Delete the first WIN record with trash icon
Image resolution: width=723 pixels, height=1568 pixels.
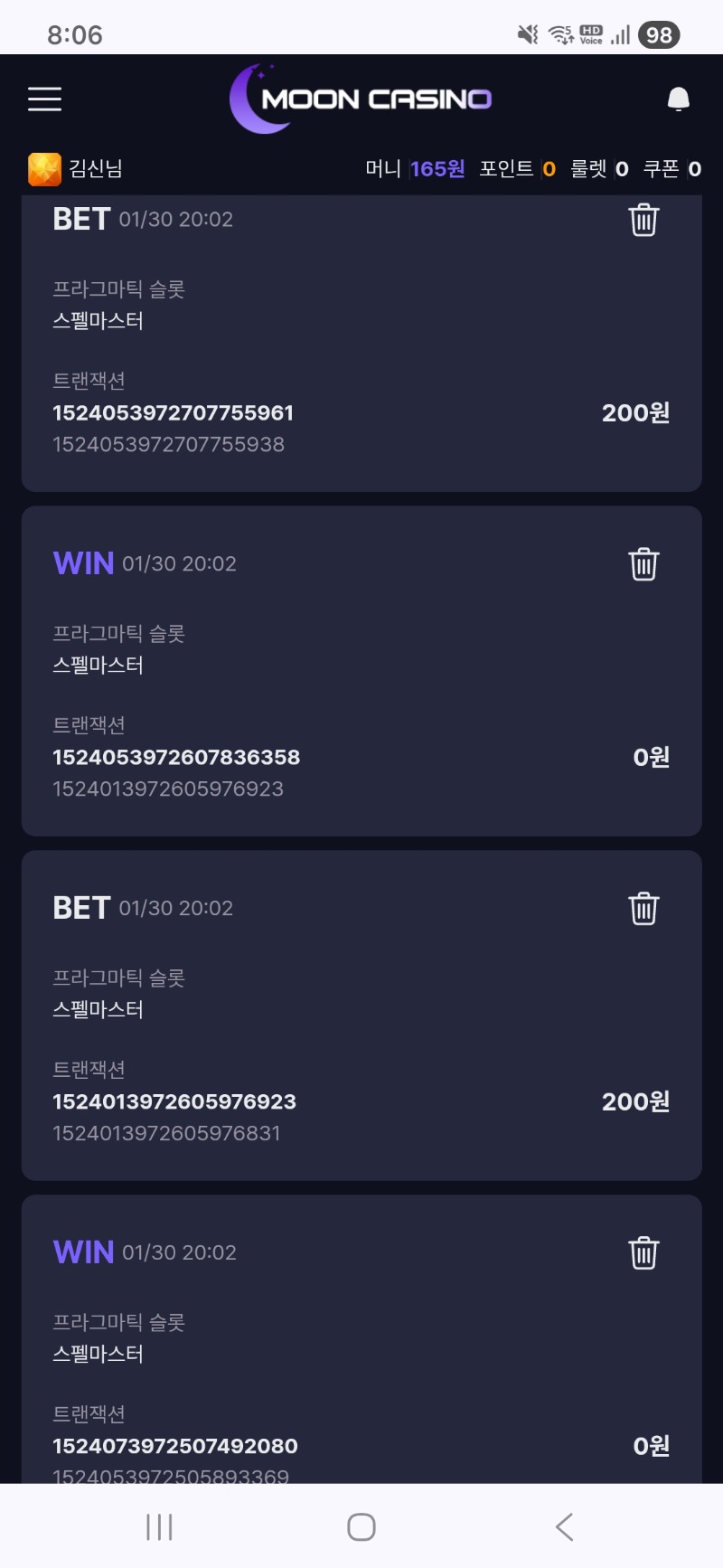pos(643,563)
